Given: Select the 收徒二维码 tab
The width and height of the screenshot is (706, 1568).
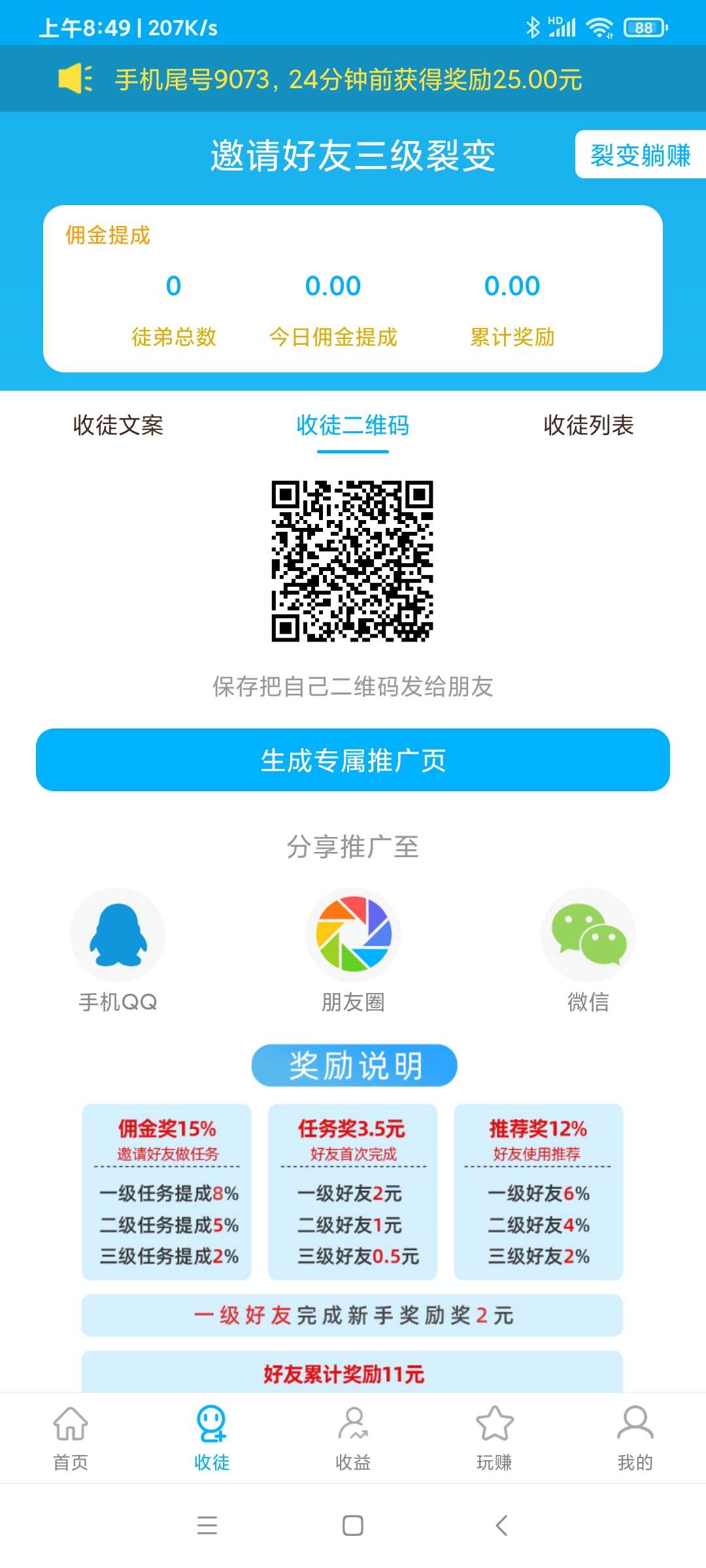Looking at the screenshot, I should pyautogui.click(x=353, y=425).
